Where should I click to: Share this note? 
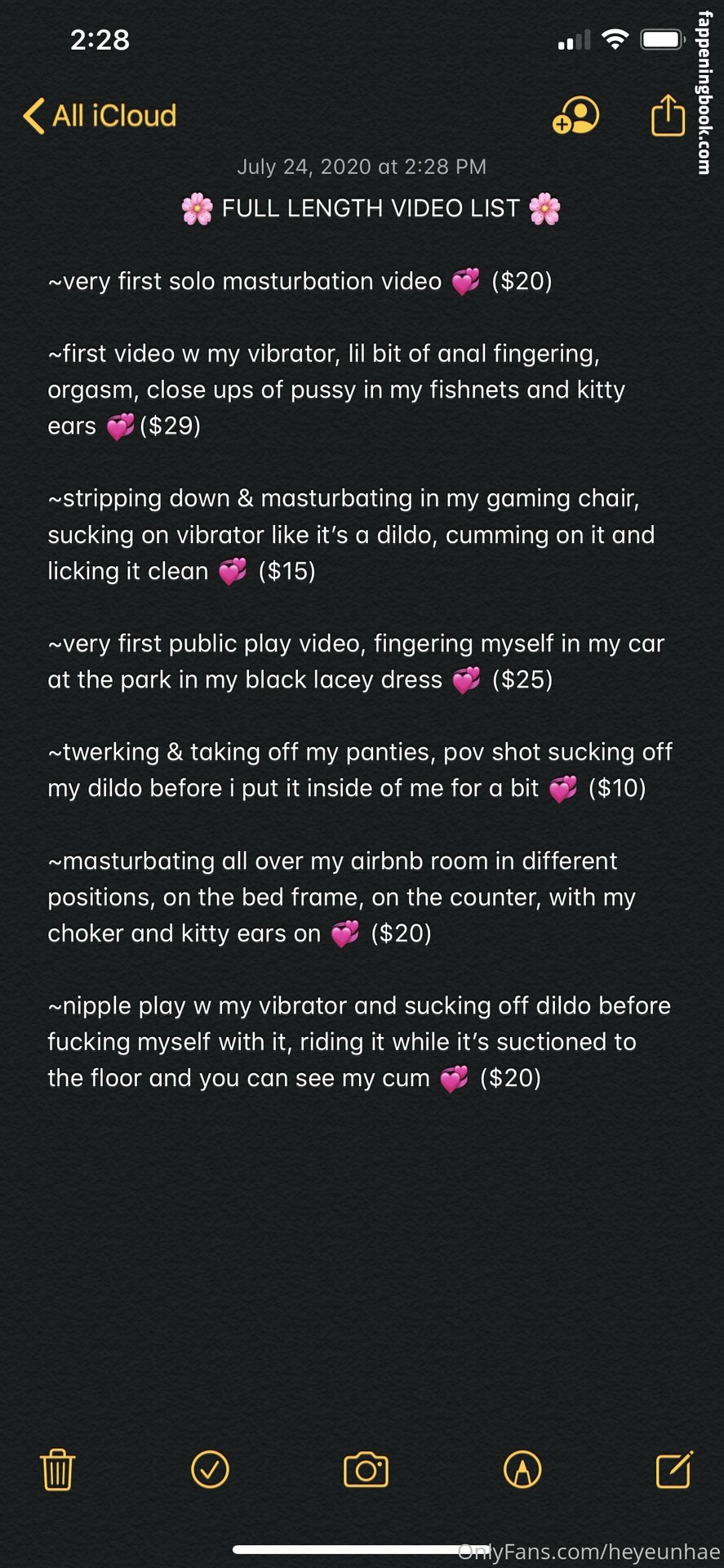coord(668,115)
